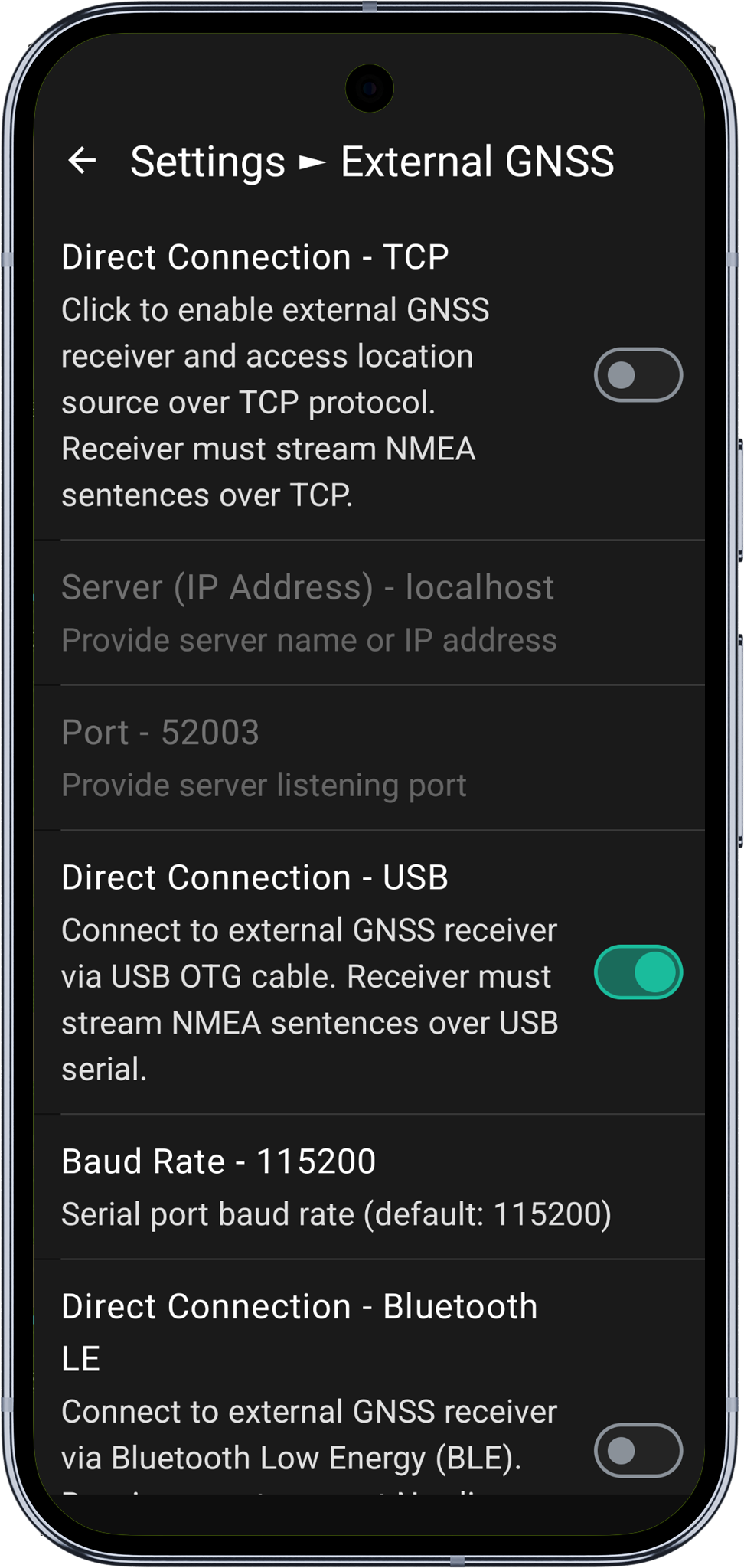This screenshot has width=744, height=1568.
Task: Open the Baud Rate setting
Action: (x=337, y=1186)
